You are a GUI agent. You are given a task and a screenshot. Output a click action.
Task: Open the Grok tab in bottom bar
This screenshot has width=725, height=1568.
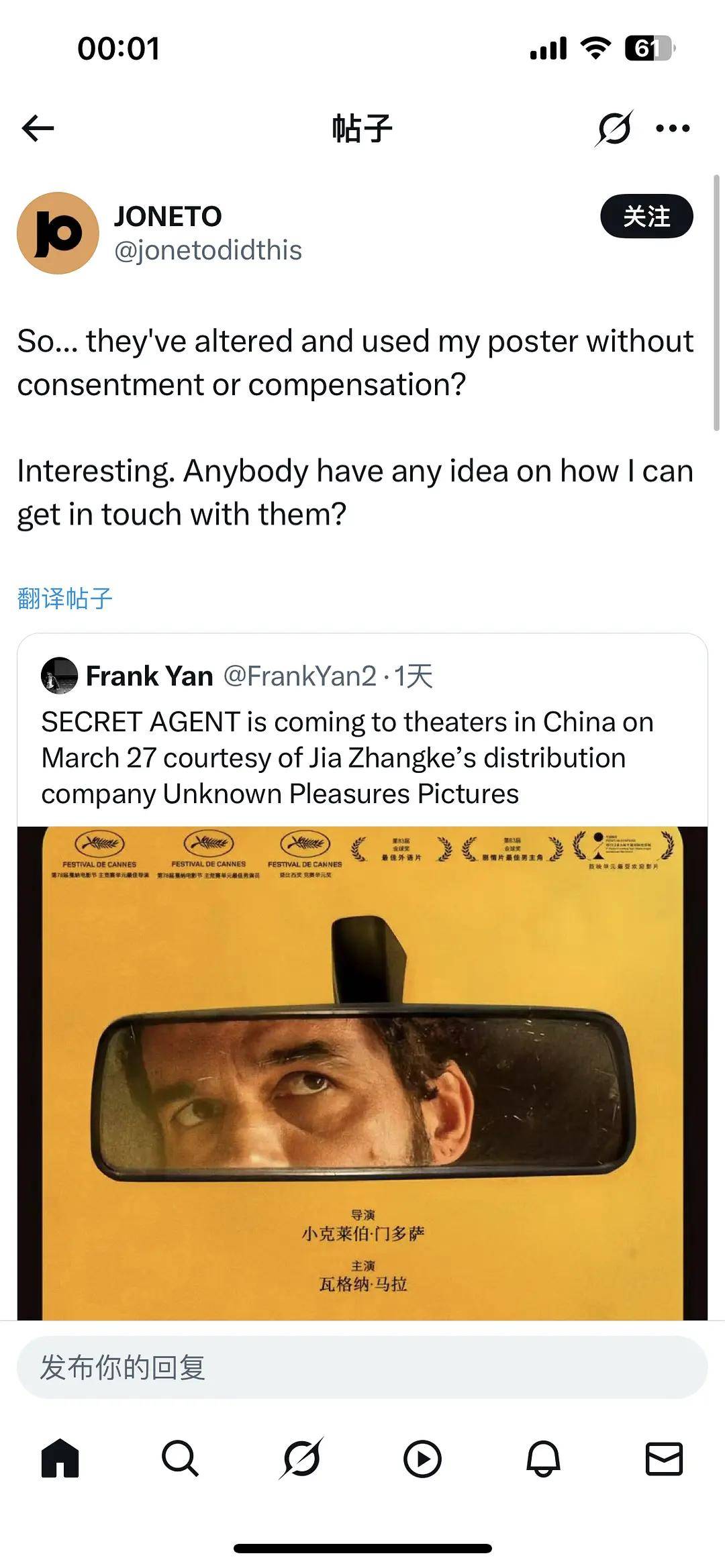[301, 1458]
